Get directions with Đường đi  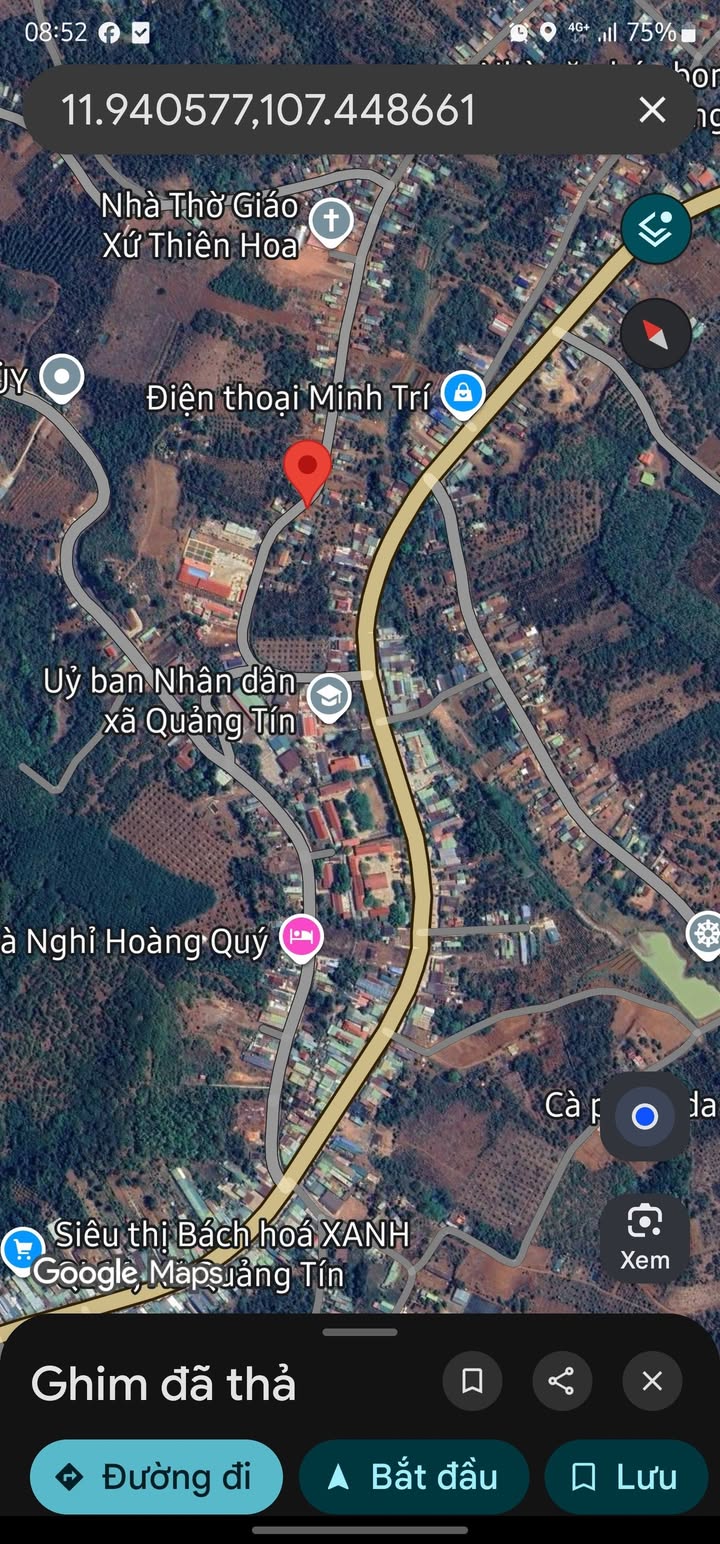click(156, 1477)
